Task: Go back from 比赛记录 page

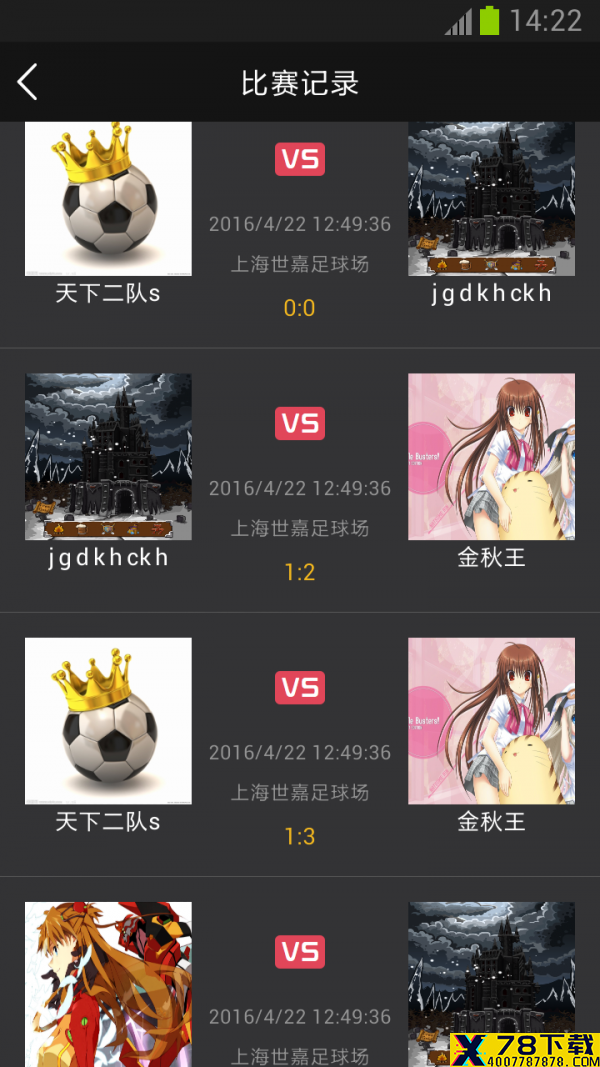Action: [x=27, y=82]
